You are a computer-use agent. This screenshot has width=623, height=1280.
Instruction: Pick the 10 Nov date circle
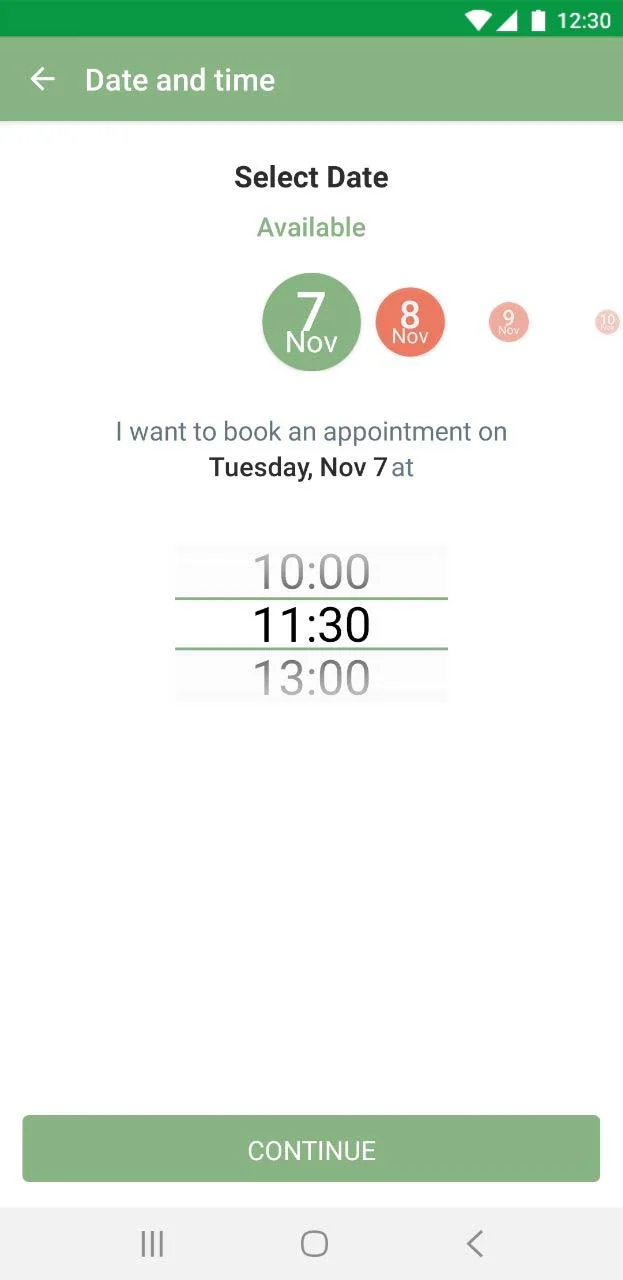[x=607, y=322]
